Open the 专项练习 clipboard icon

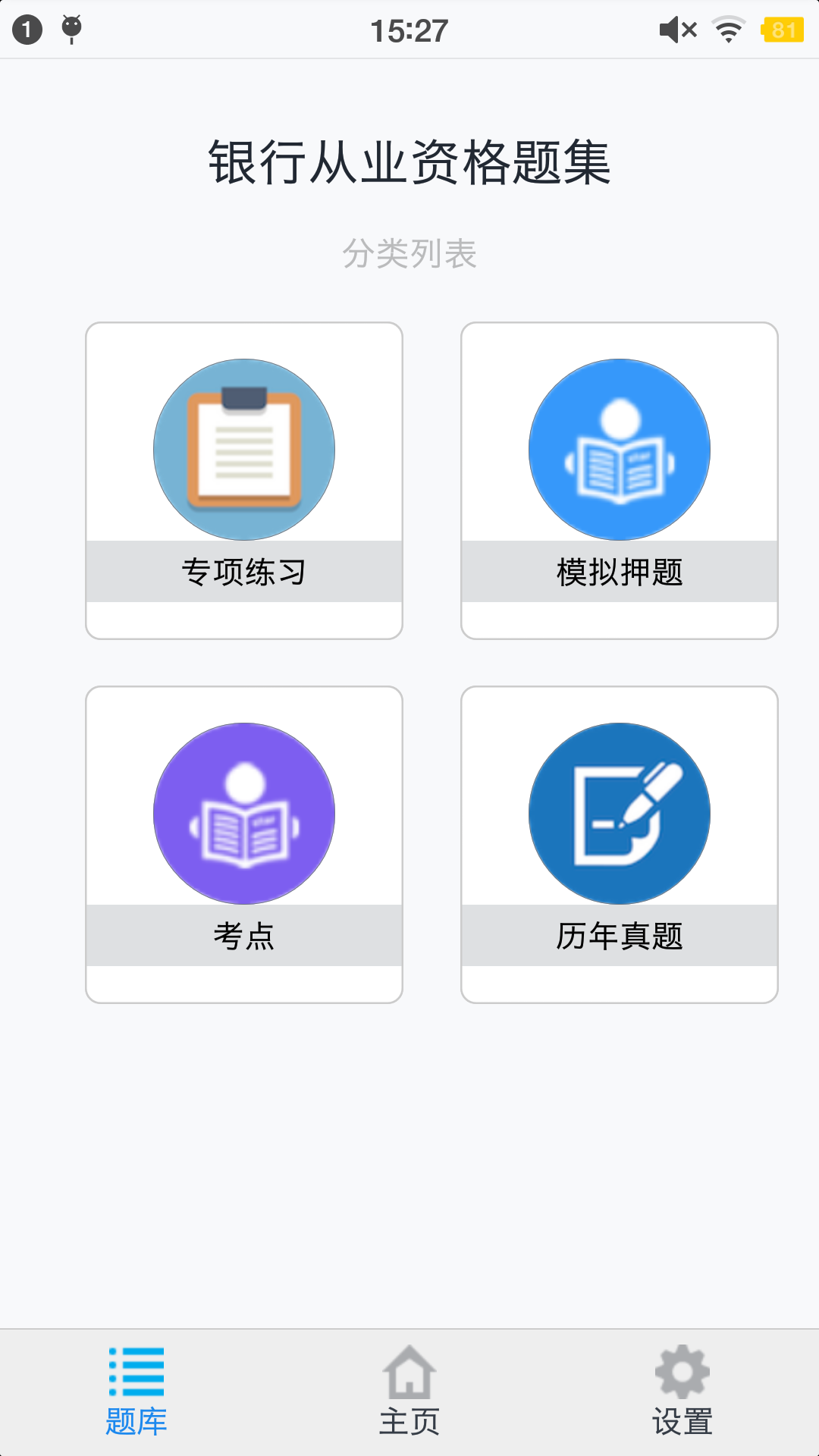(x=244, y=449)
